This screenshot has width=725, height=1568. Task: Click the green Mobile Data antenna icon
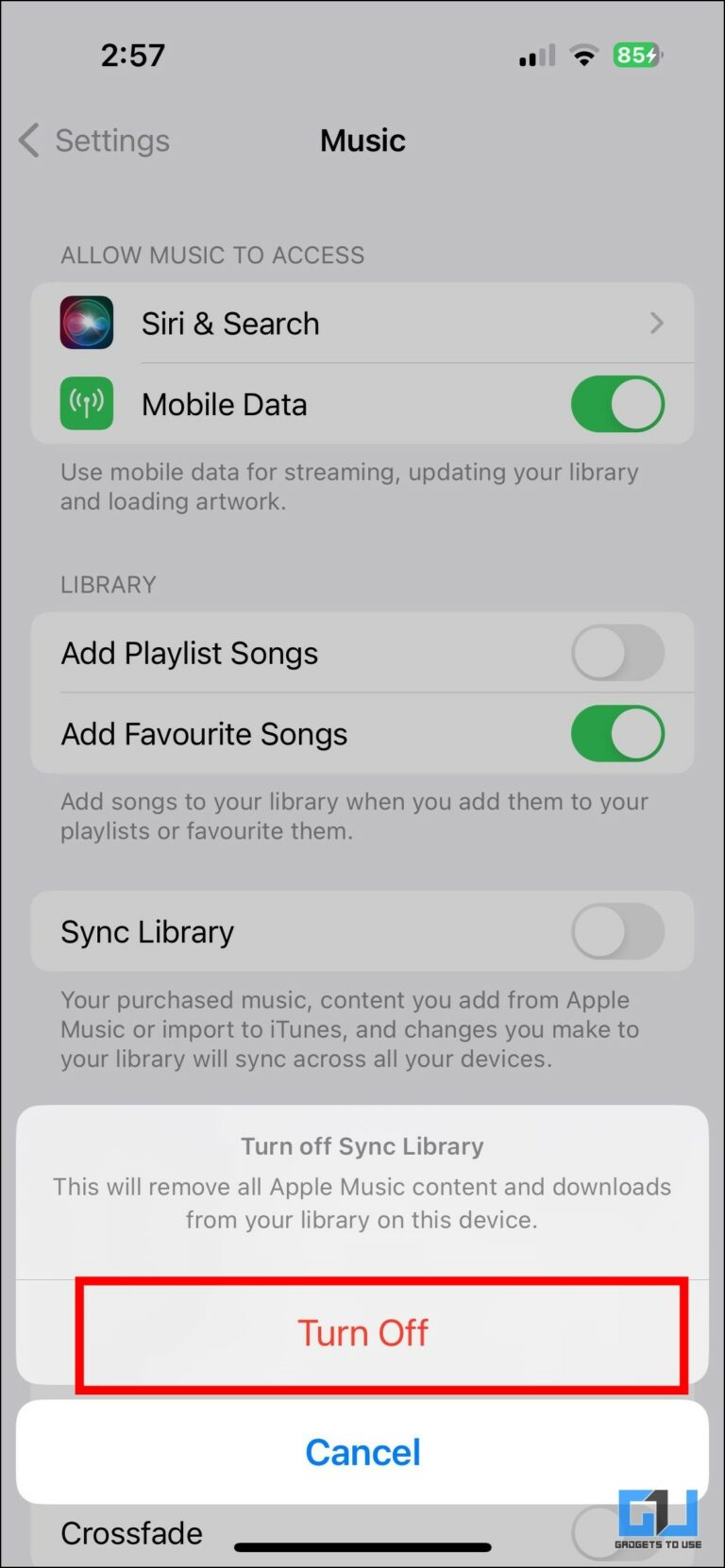[x=87, y=404]
